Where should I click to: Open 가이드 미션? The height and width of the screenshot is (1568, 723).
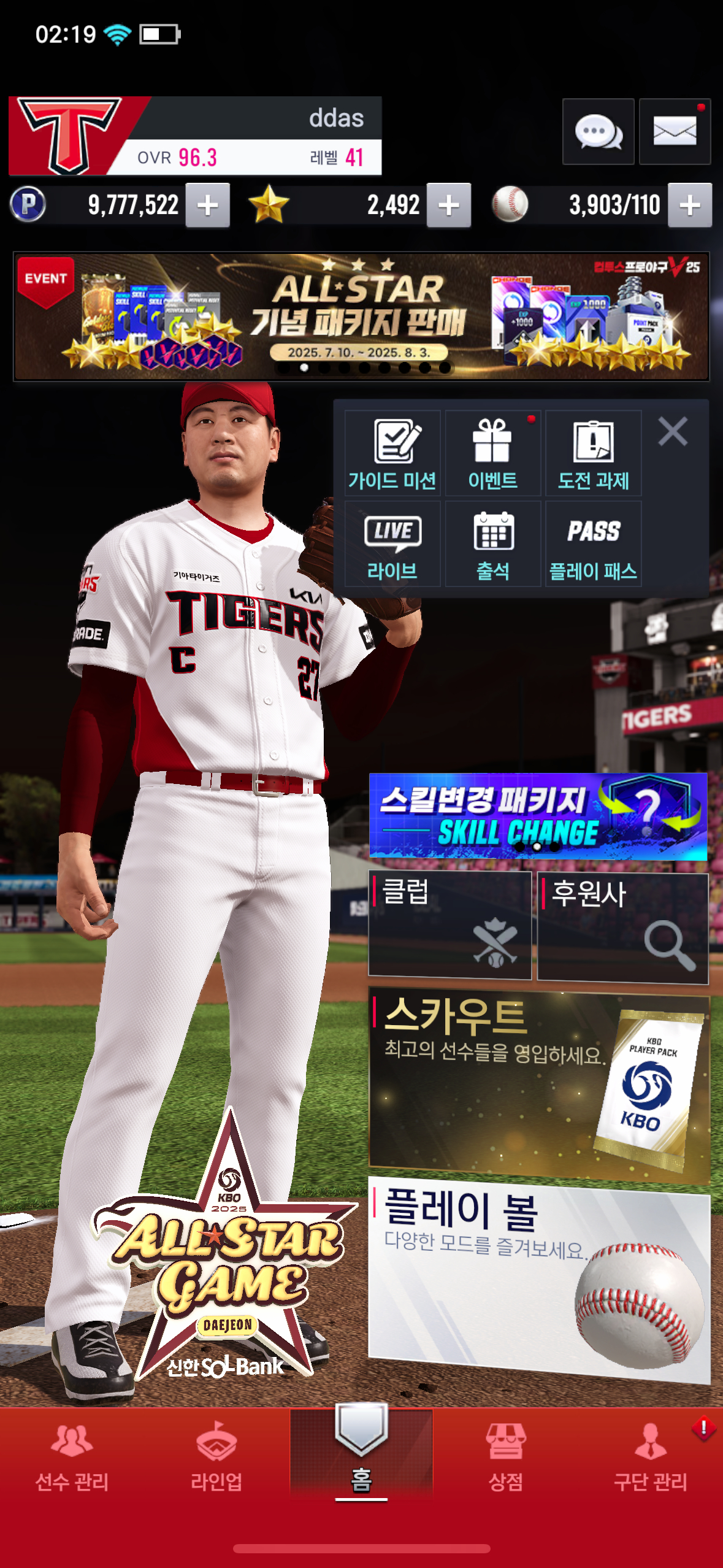coord(392,453)
